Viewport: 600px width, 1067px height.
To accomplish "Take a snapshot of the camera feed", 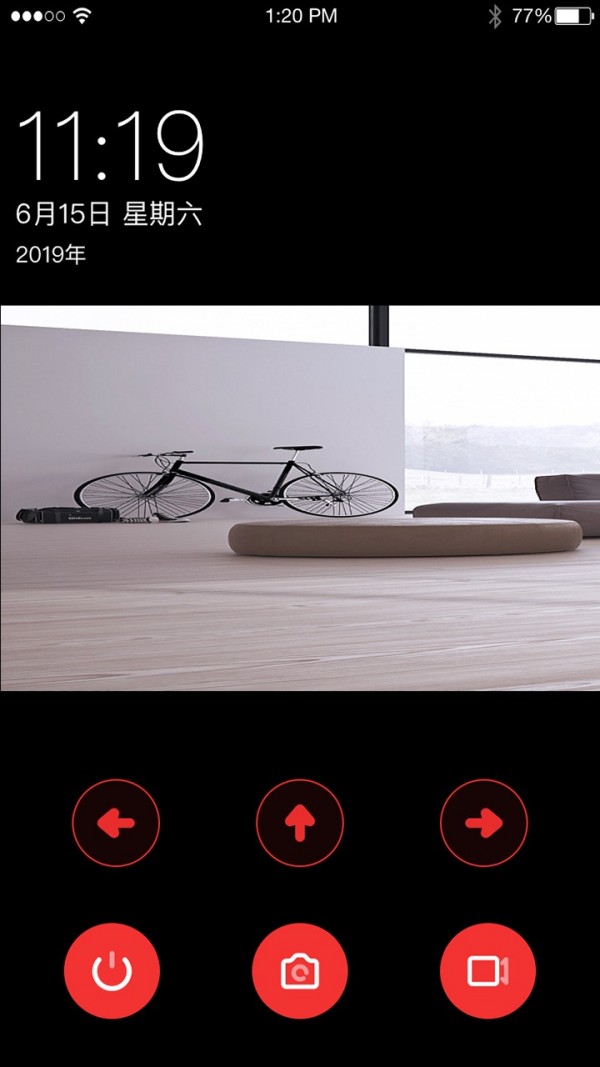I will click(300, 971).
